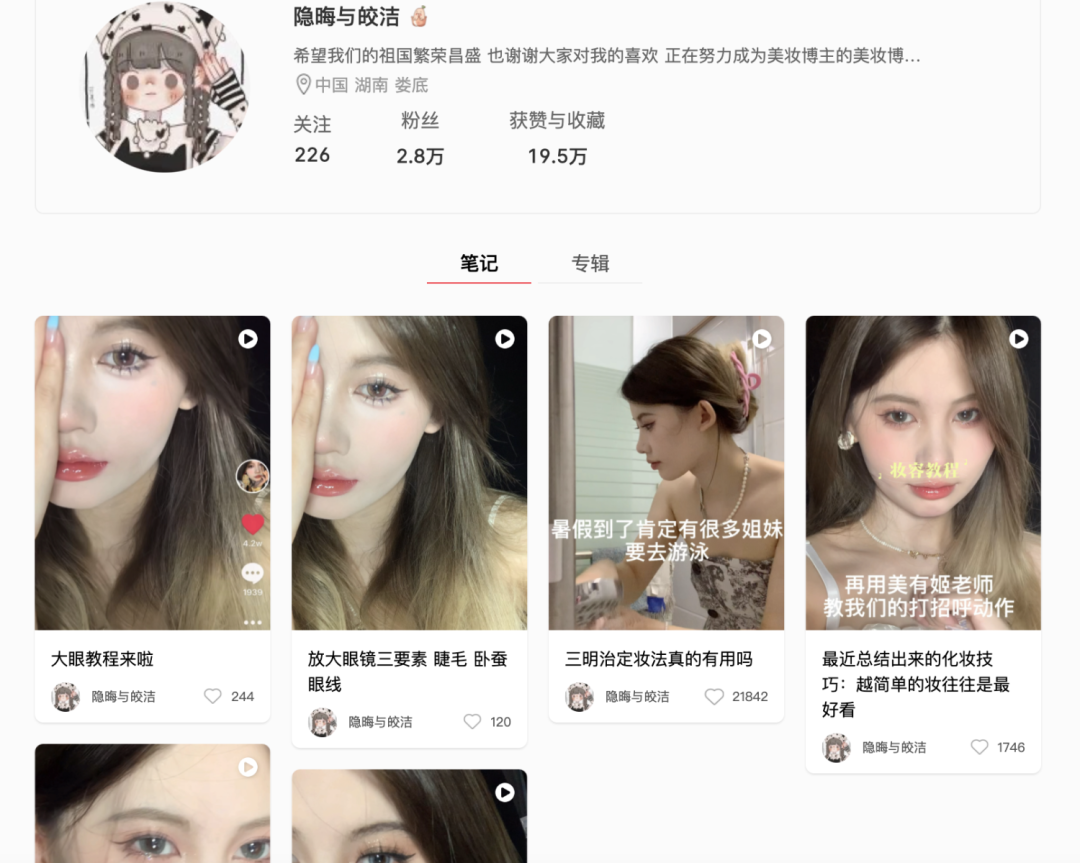Open 关注 following list
Screen dimensions: 1080x863
click(312, 139)
